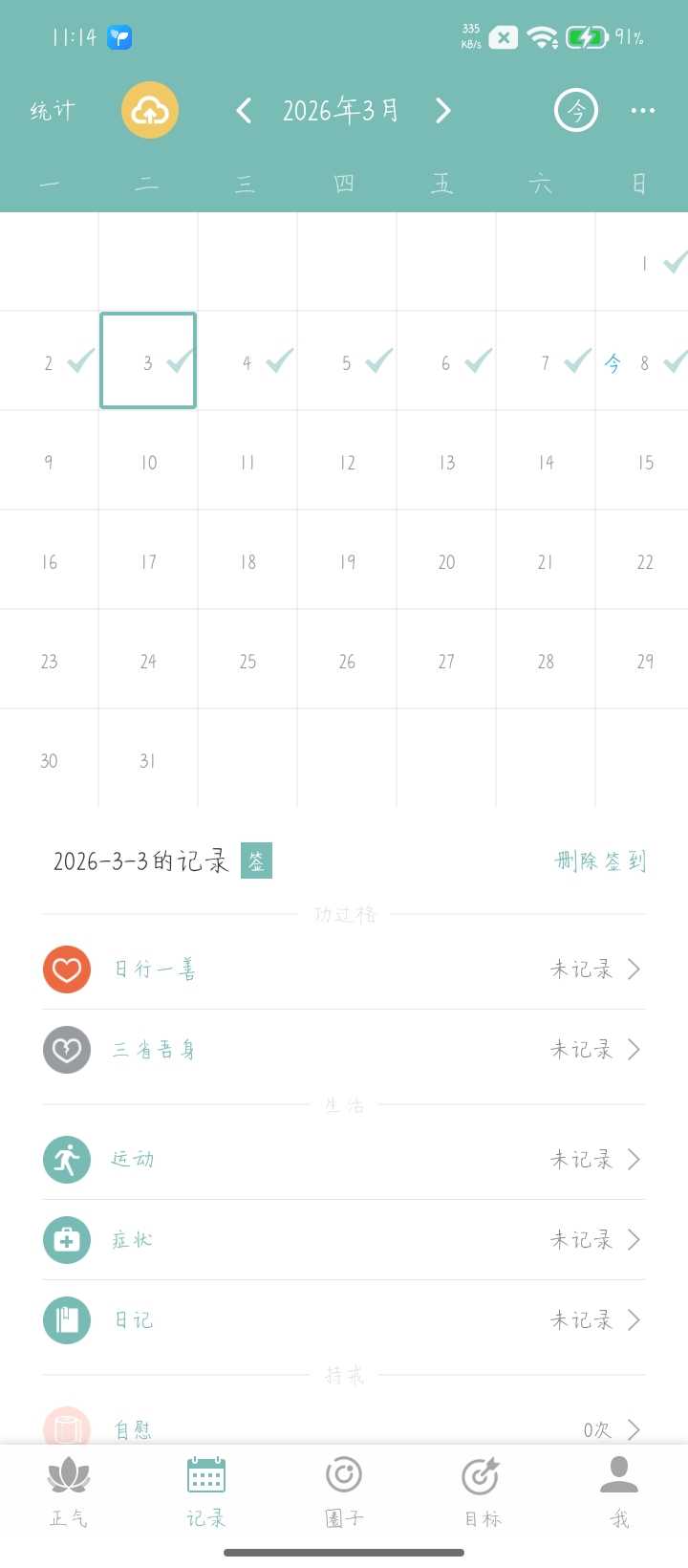Open the 三省吾身 record row
Viewport: 688px width, 1568px height.
[x=344, y=1050]
